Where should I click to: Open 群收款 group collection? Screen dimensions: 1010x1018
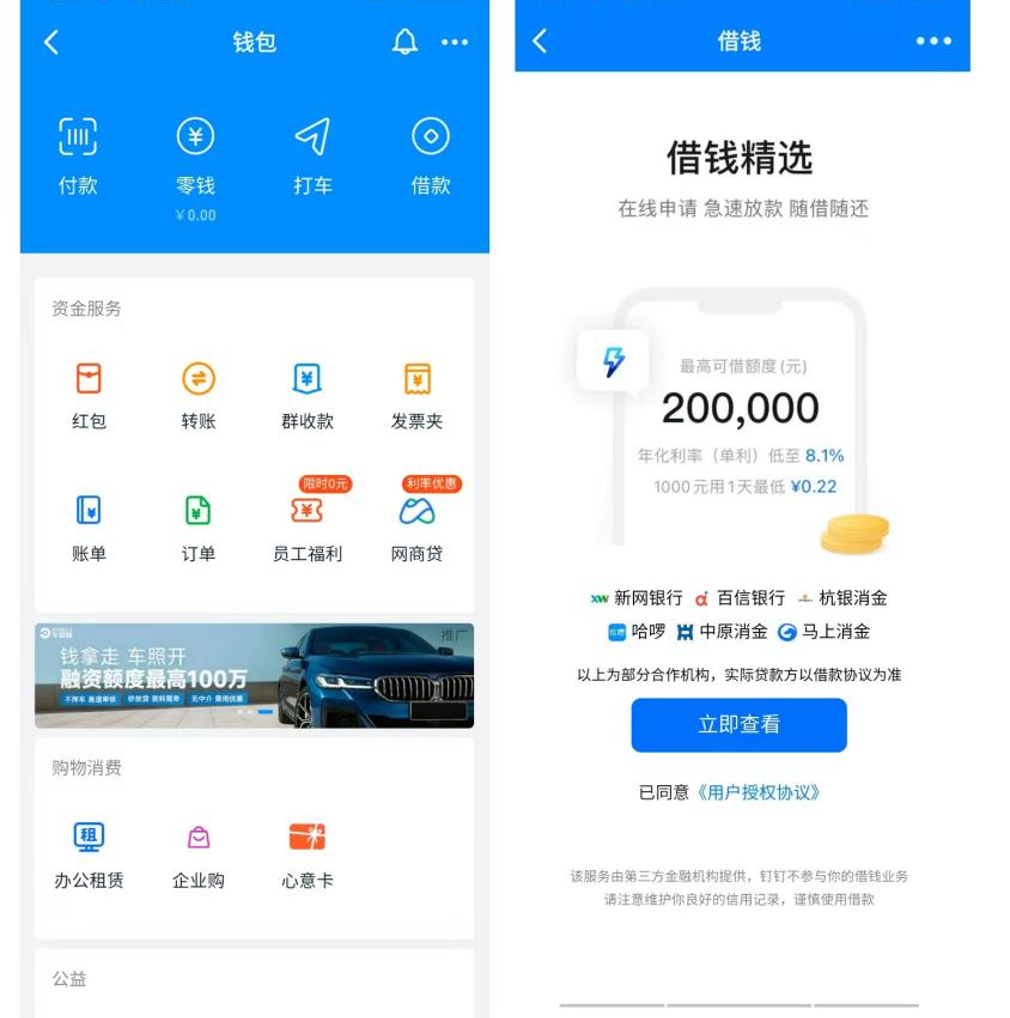click(307, 395)
